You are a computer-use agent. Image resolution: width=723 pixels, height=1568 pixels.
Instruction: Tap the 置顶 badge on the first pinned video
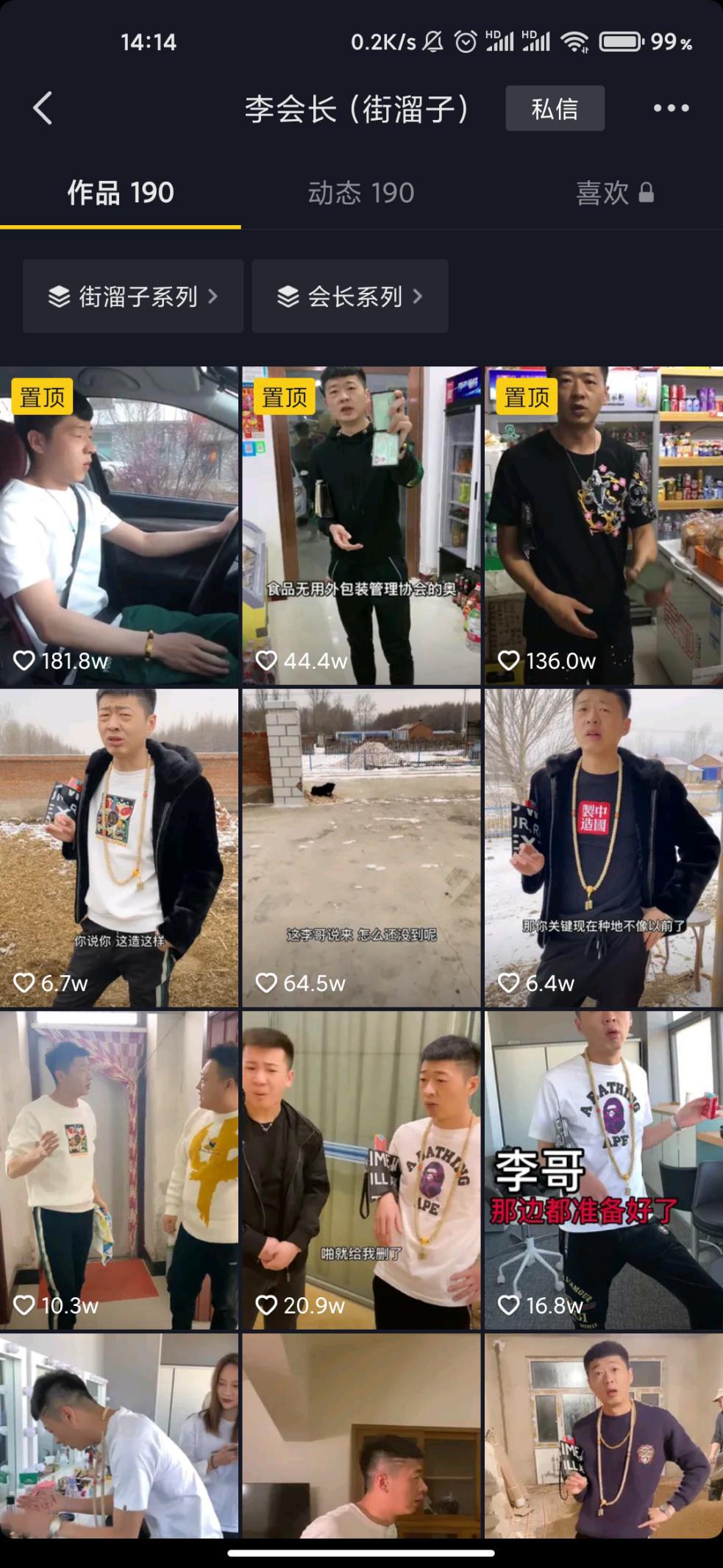coord(42,398)
